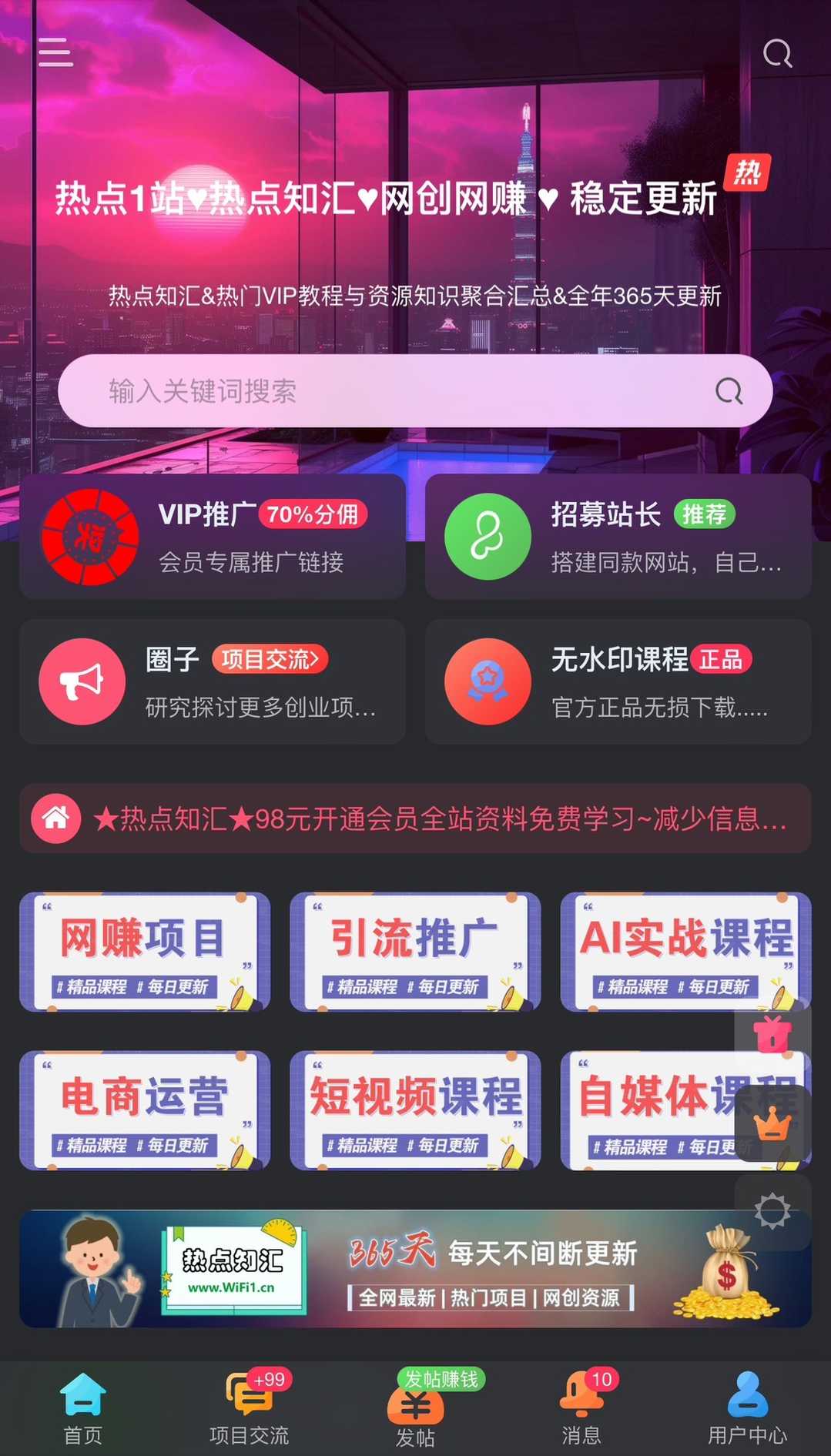Select the megaphone icon on the 圈子 card
831x1456 pixels.
coord(82,681)
